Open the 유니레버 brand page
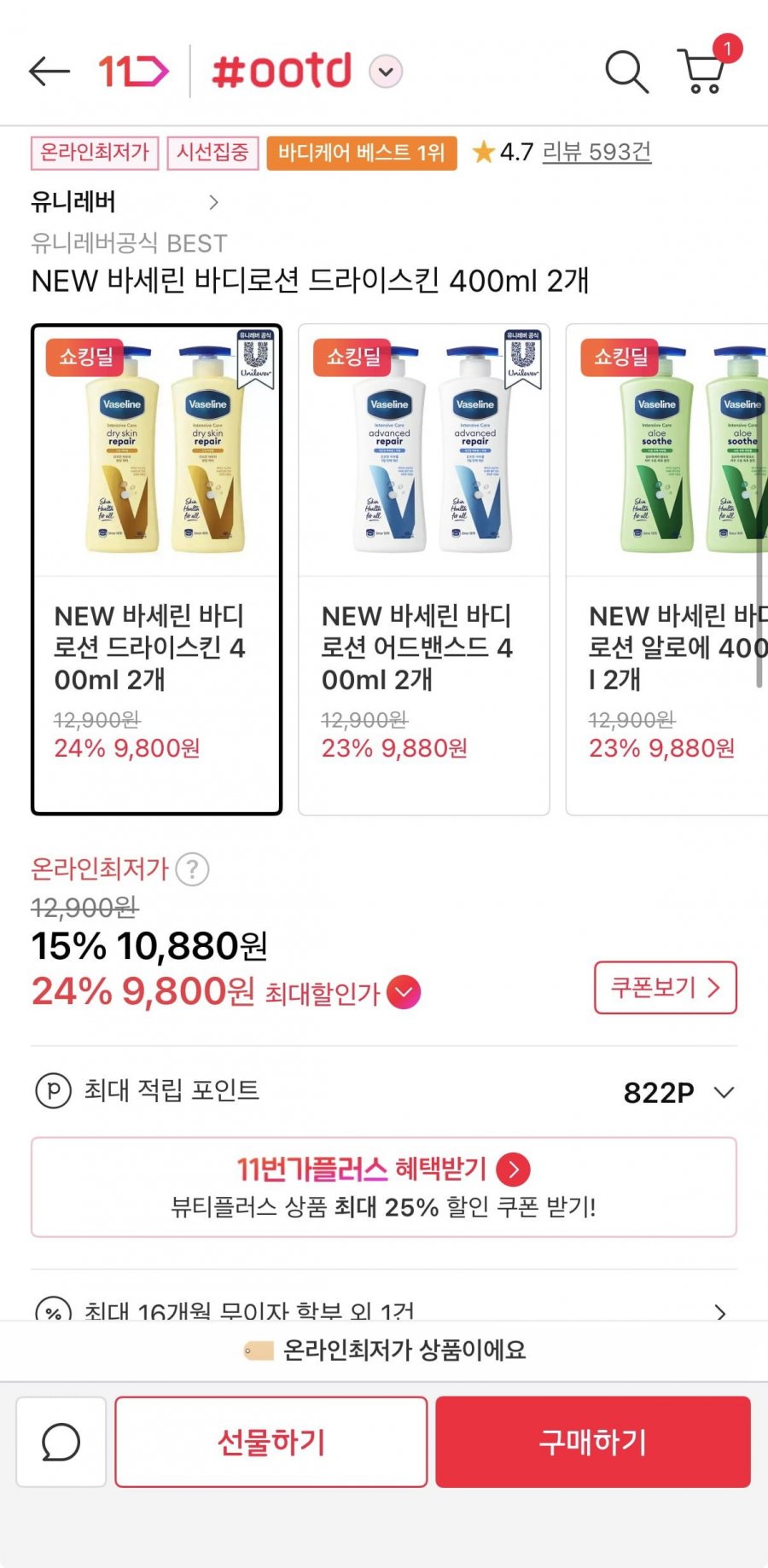Screen dimensions: 768x1568 pos(125,202)
